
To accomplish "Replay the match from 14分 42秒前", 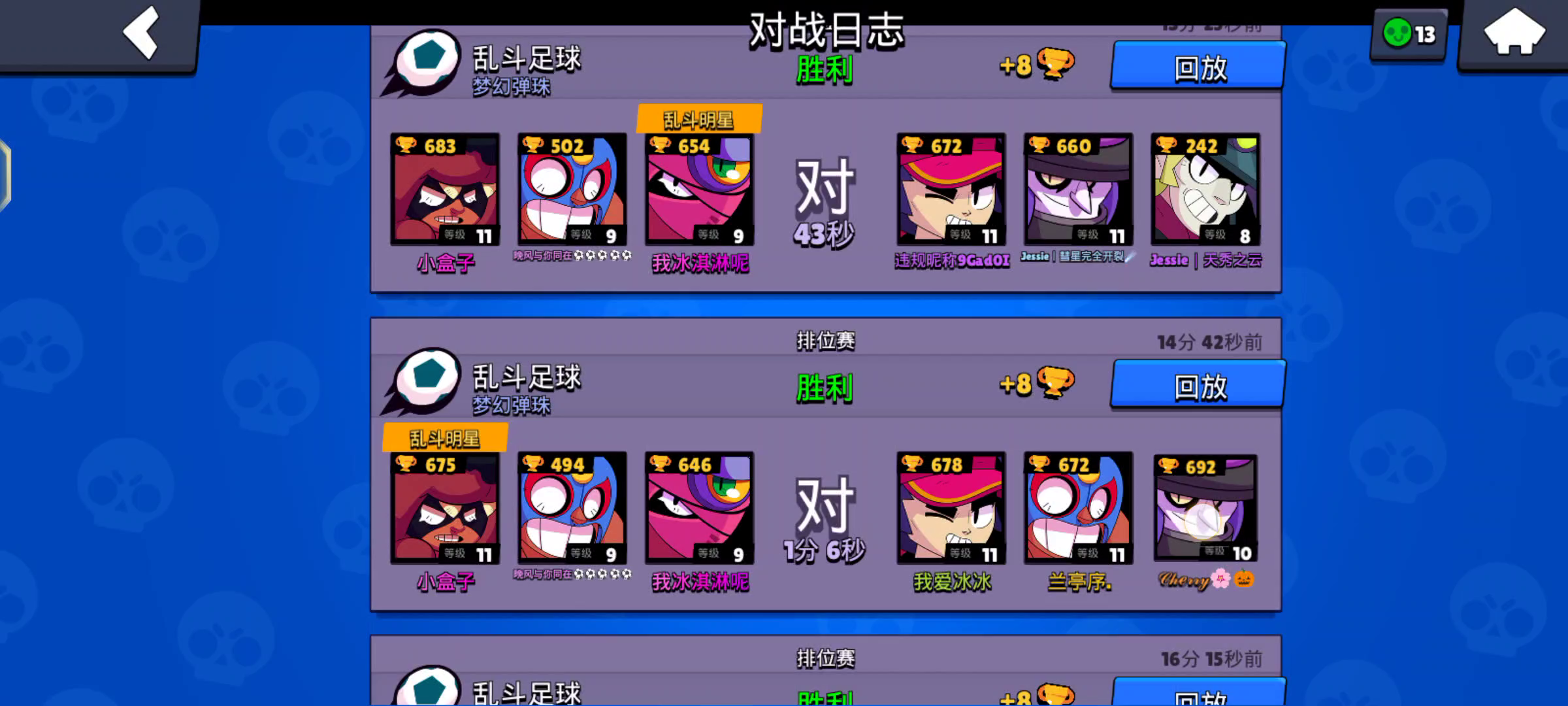I will tap(1198, 385).
